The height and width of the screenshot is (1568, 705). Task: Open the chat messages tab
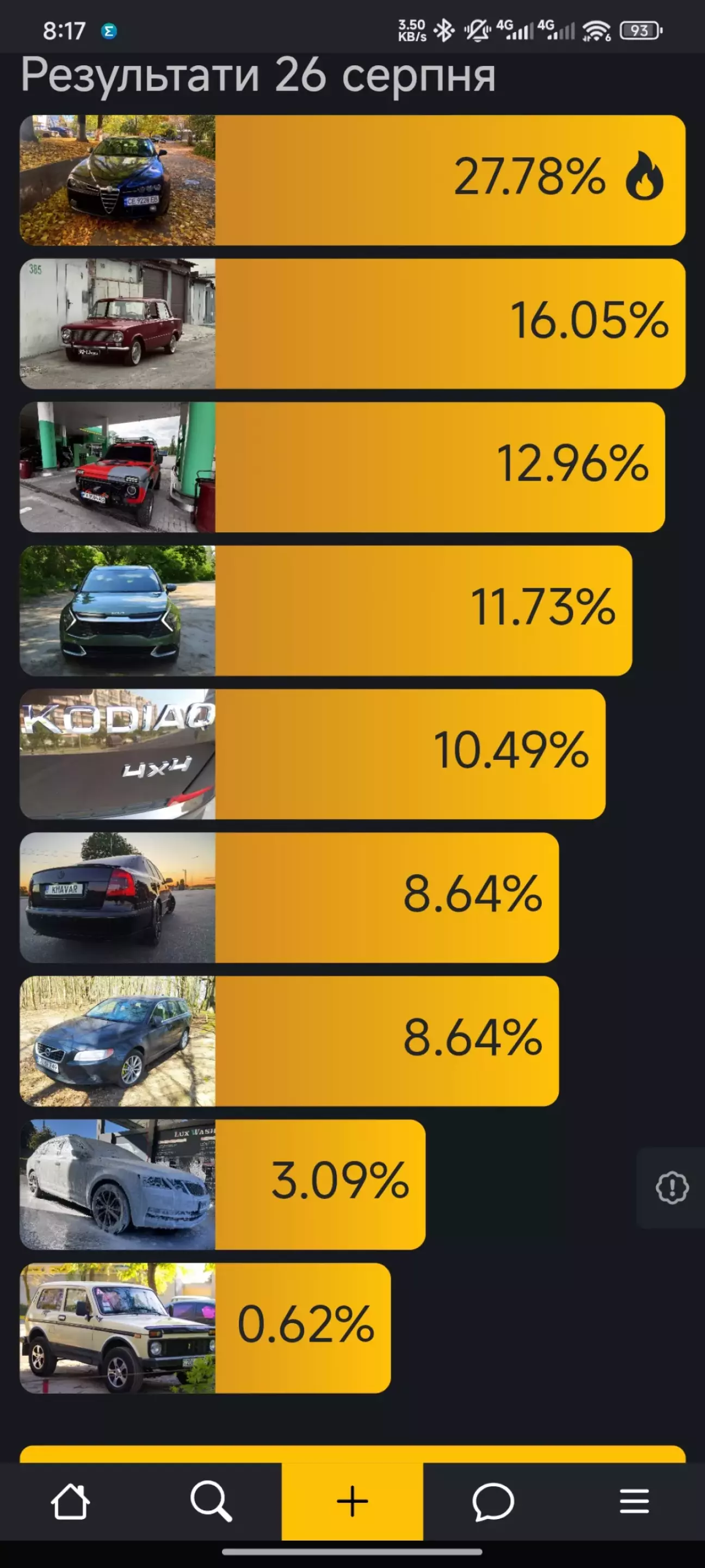(493, 1501)
